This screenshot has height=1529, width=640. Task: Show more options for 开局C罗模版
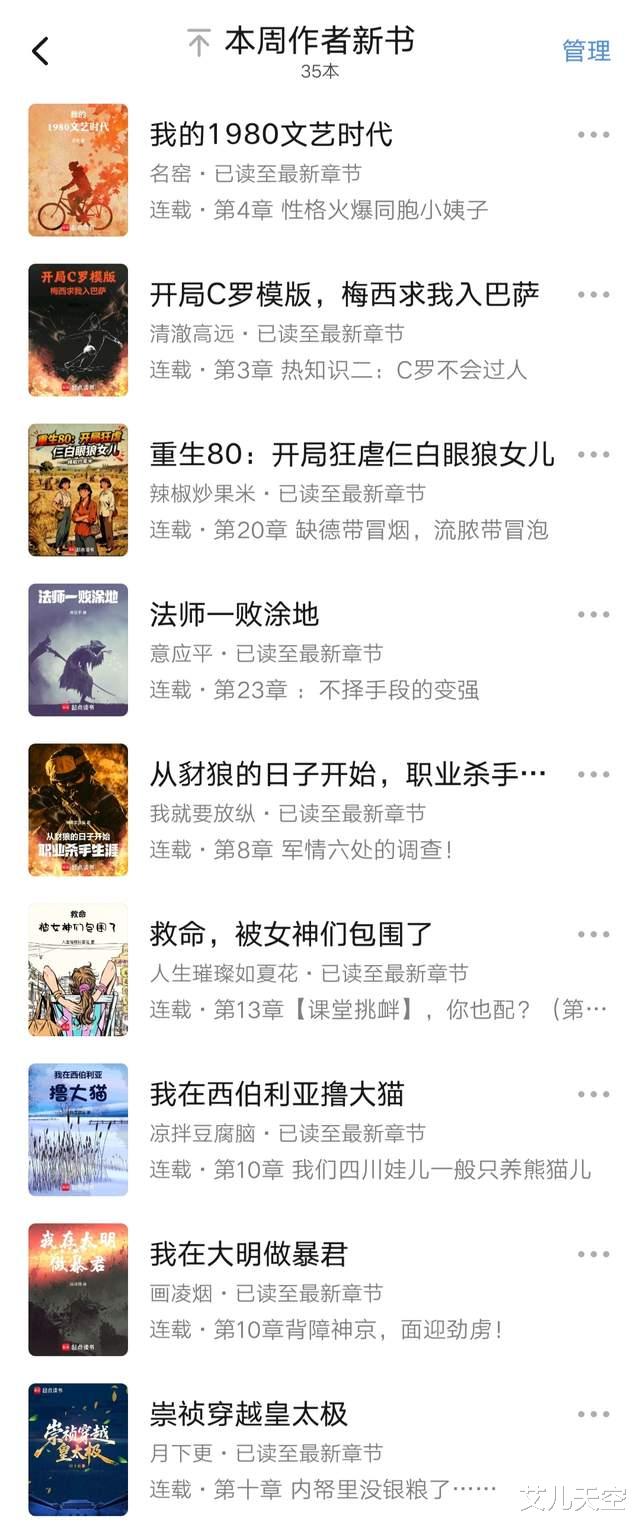pyautogui.click(x=593, y=295)
